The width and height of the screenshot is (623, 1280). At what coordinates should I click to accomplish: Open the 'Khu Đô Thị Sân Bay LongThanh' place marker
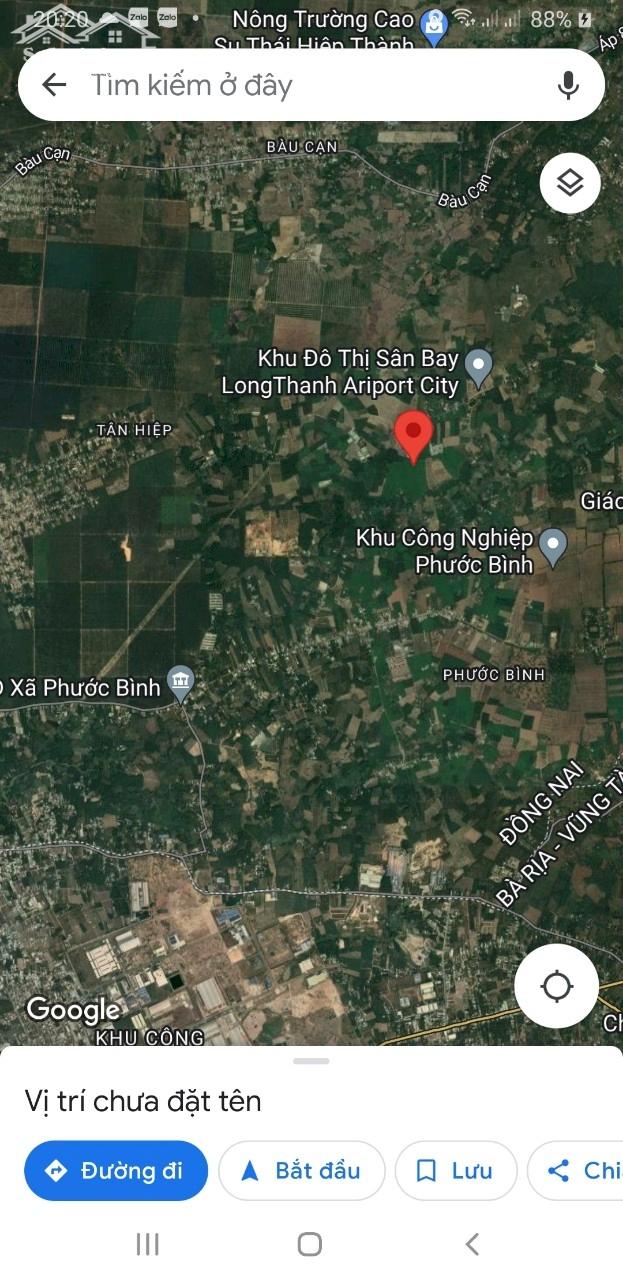pos(480,369)
